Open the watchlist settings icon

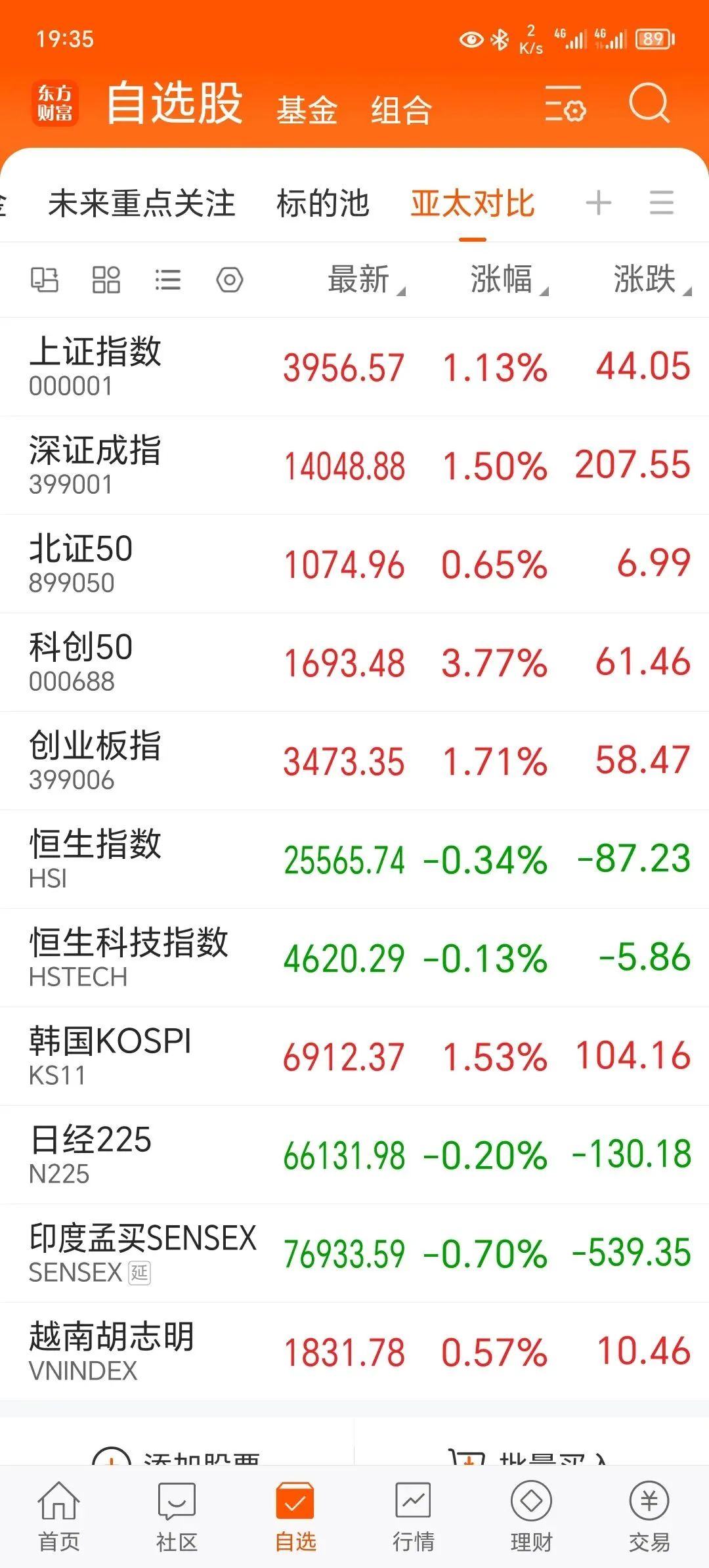tap(565, 104)
